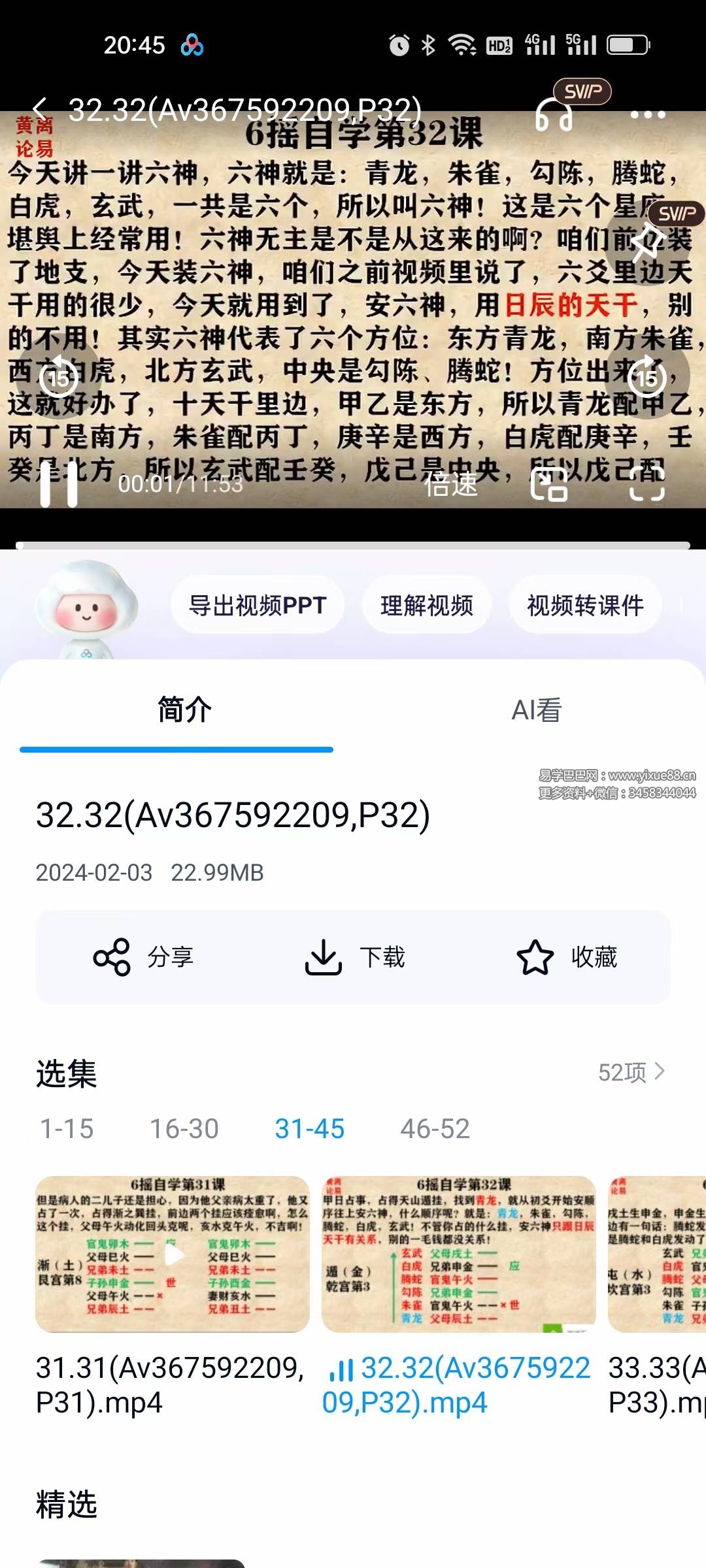Tap 导出视频PPT chip
This screenshot has width=706, height=1568.
[258, 606]
